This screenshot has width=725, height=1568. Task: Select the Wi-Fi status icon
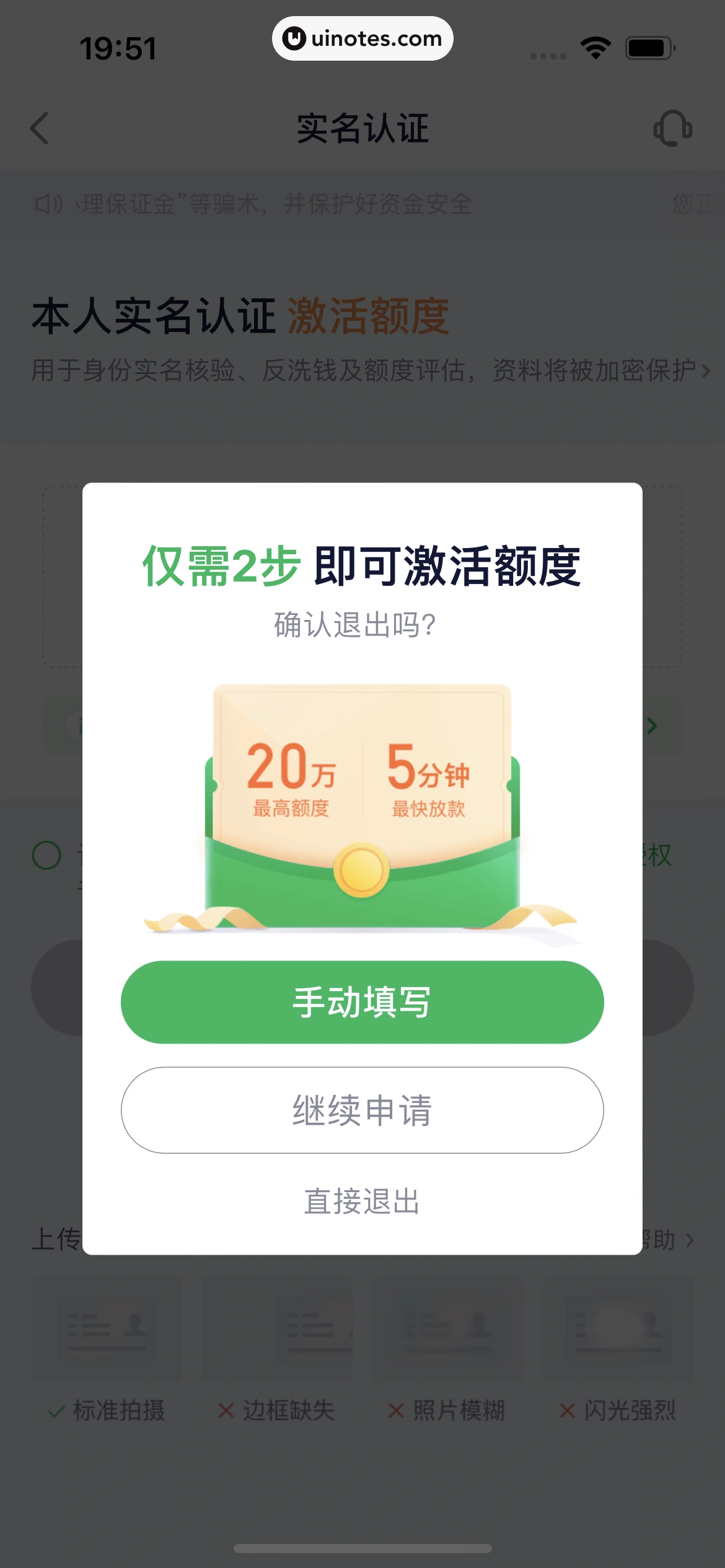(596, 46)
